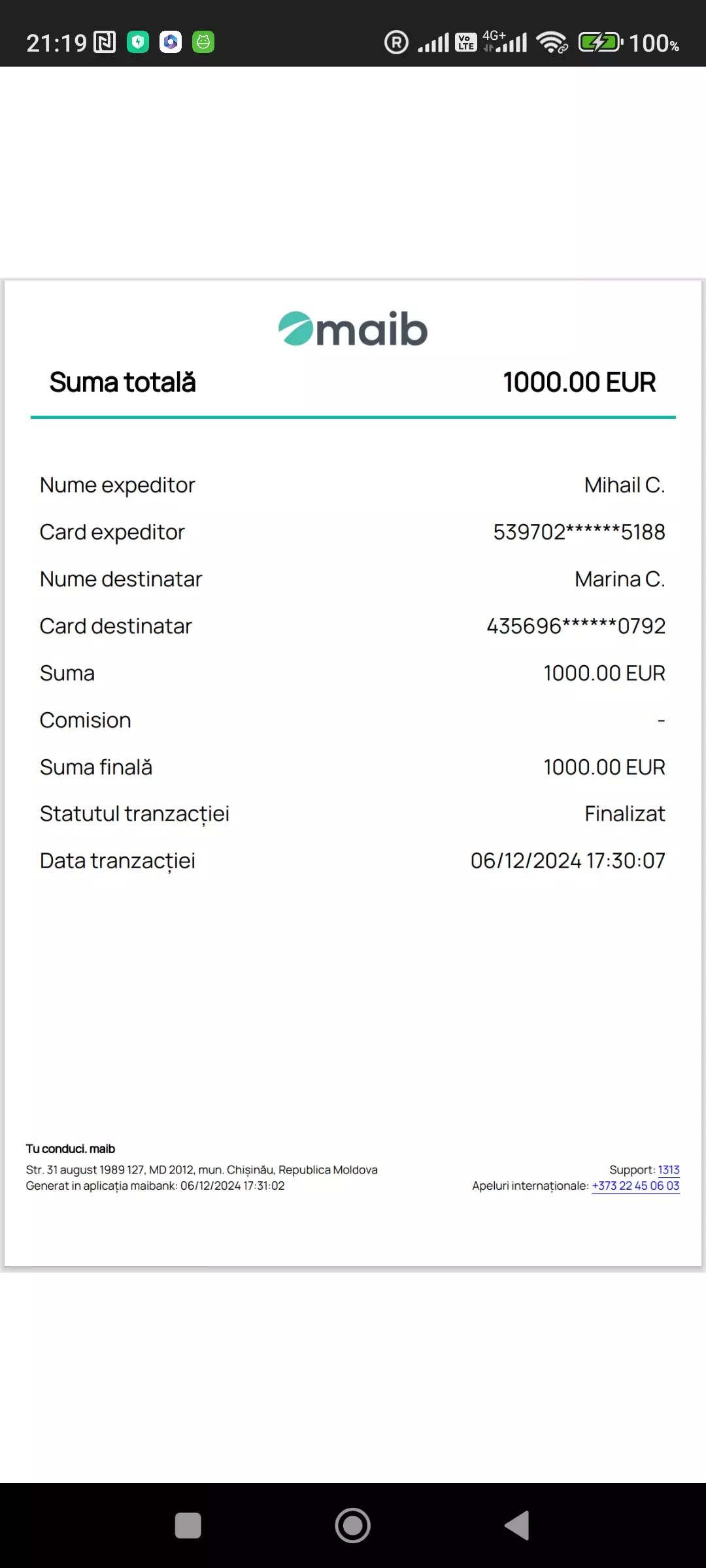Go to the home screen
Viewport: 706px width, 1568px height.
[x=353, y=1526]
